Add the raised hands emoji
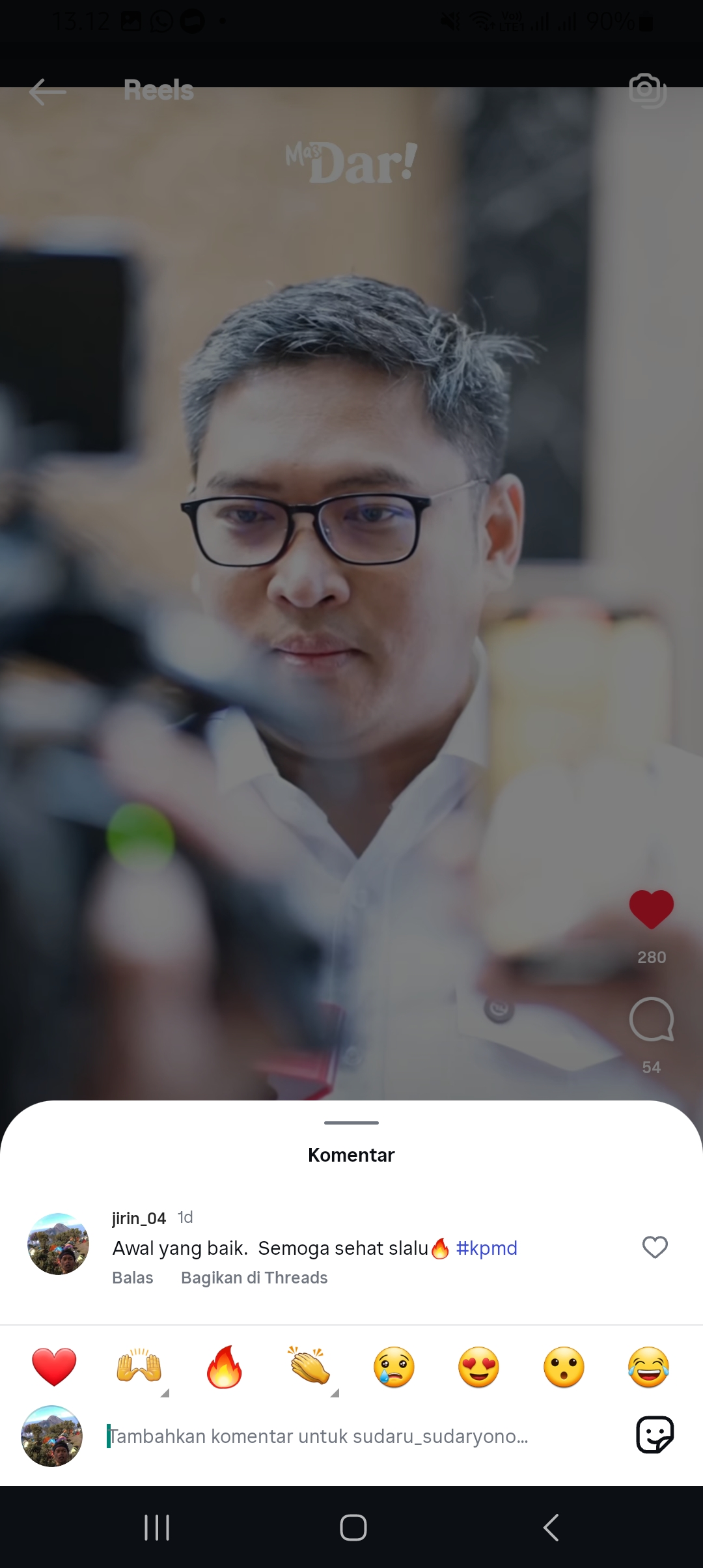The height and width of the screenshot is (1568, 703). [x=139, y=1367]
